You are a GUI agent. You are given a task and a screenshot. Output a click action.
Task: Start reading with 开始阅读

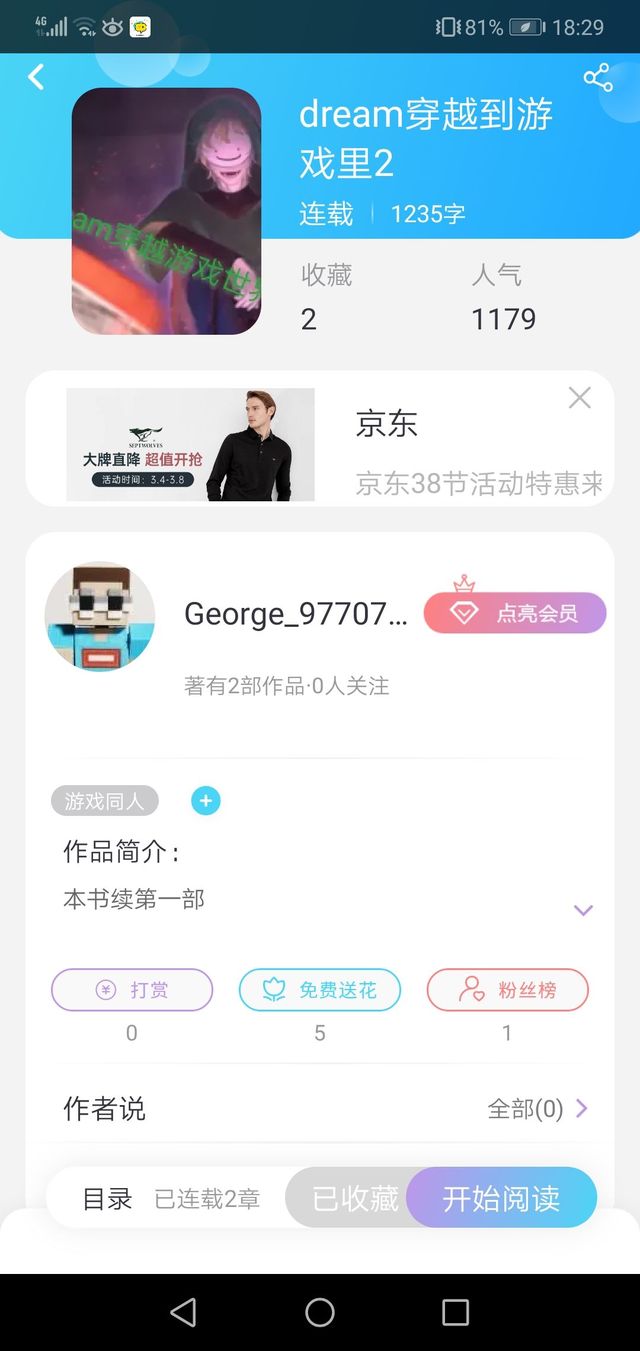tap(502, 1198)
